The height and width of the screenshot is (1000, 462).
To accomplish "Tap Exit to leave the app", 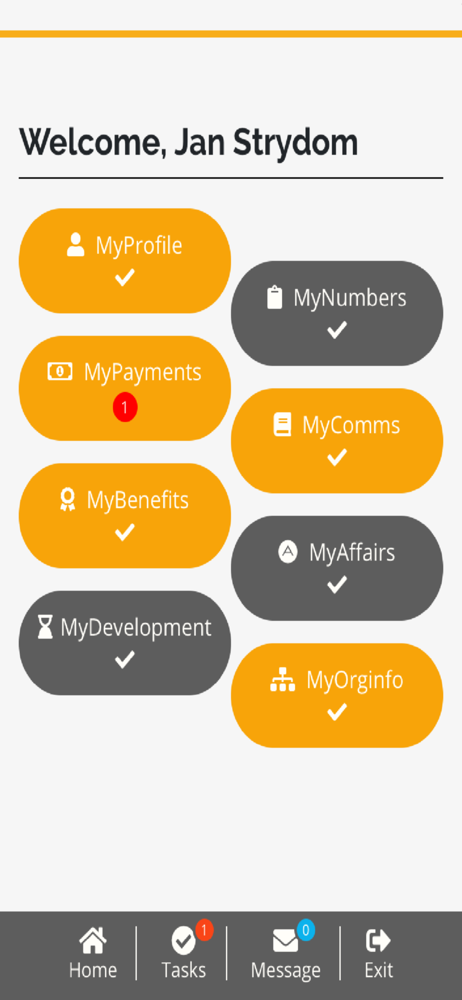I will point(378,953).
